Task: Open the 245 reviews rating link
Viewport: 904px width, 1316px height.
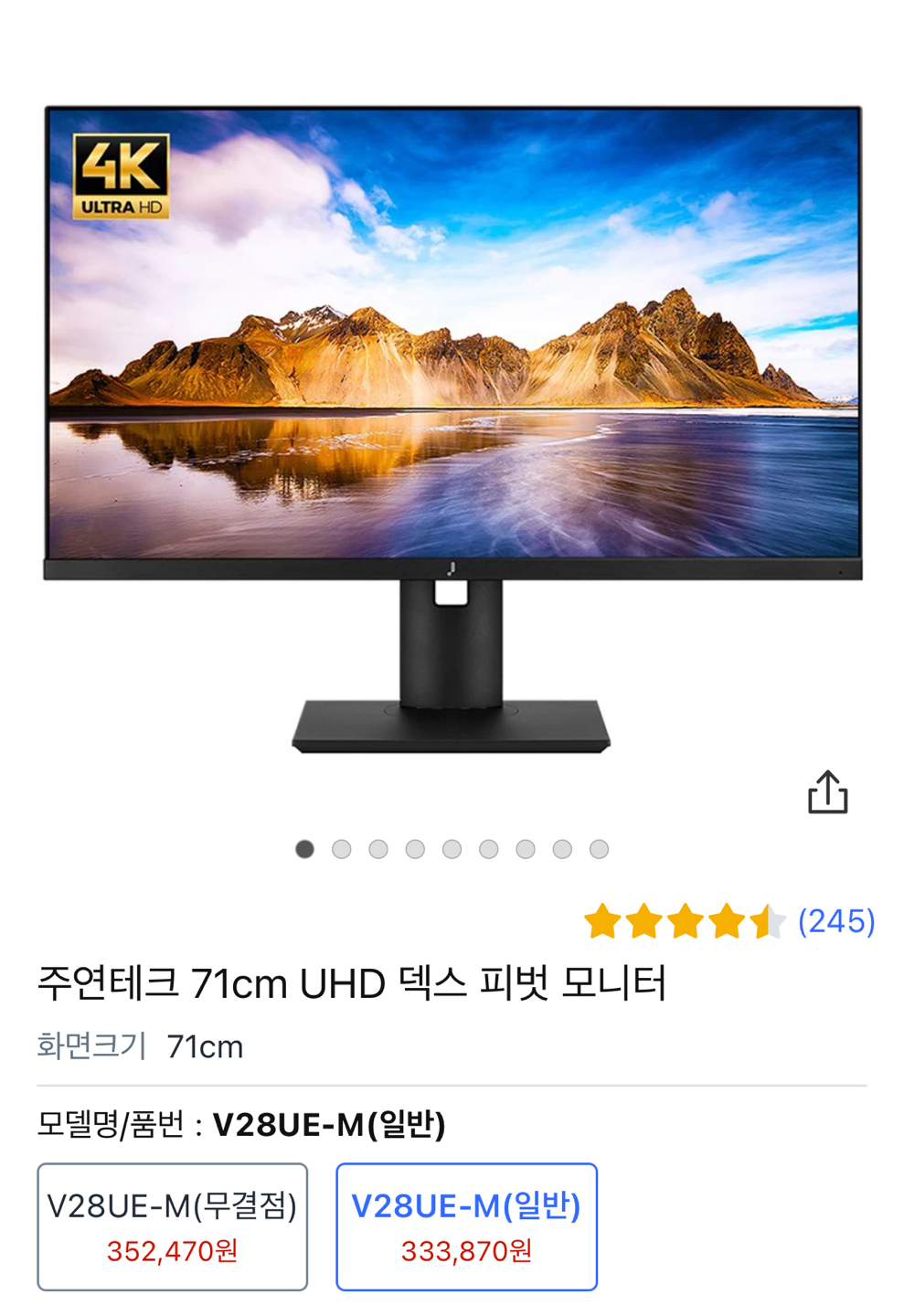Action: [x=835, y=921]
